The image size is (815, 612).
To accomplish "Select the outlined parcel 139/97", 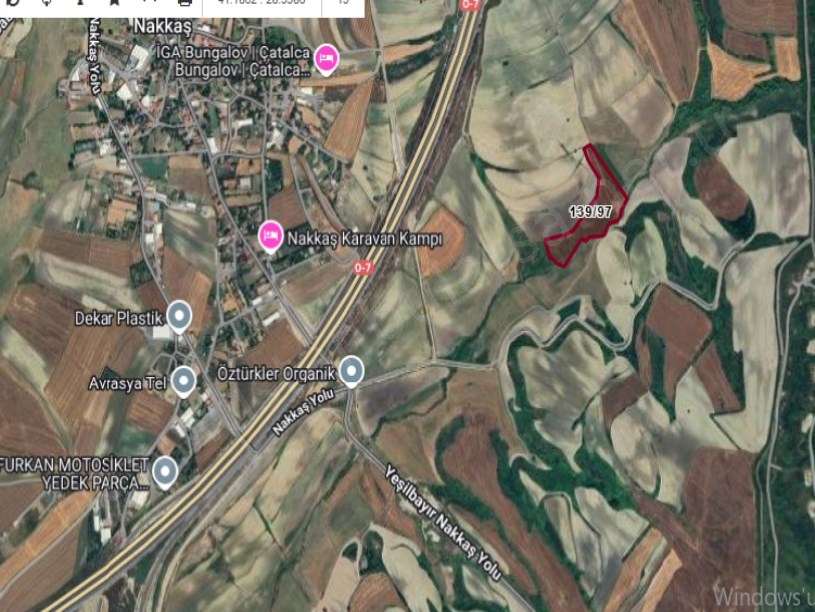I will 592,212.
